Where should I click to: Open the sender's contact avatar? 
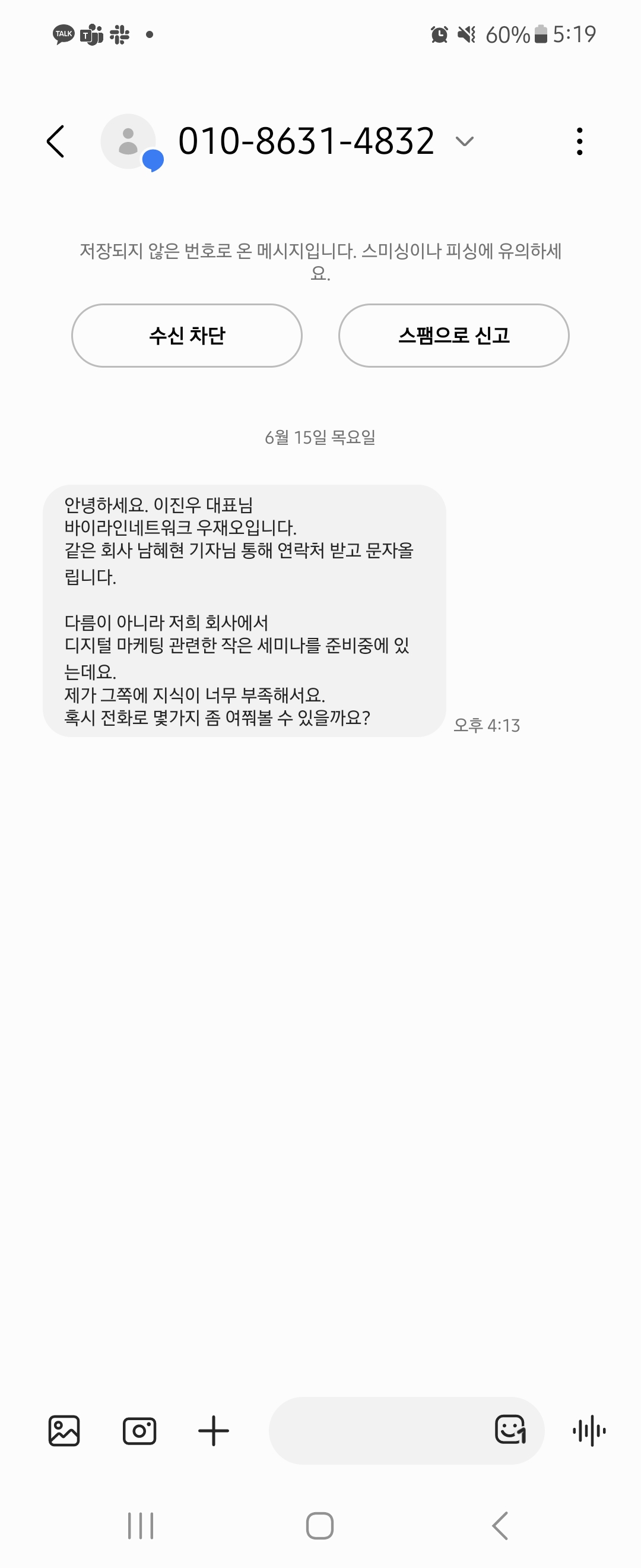click(x=128, y=142)
